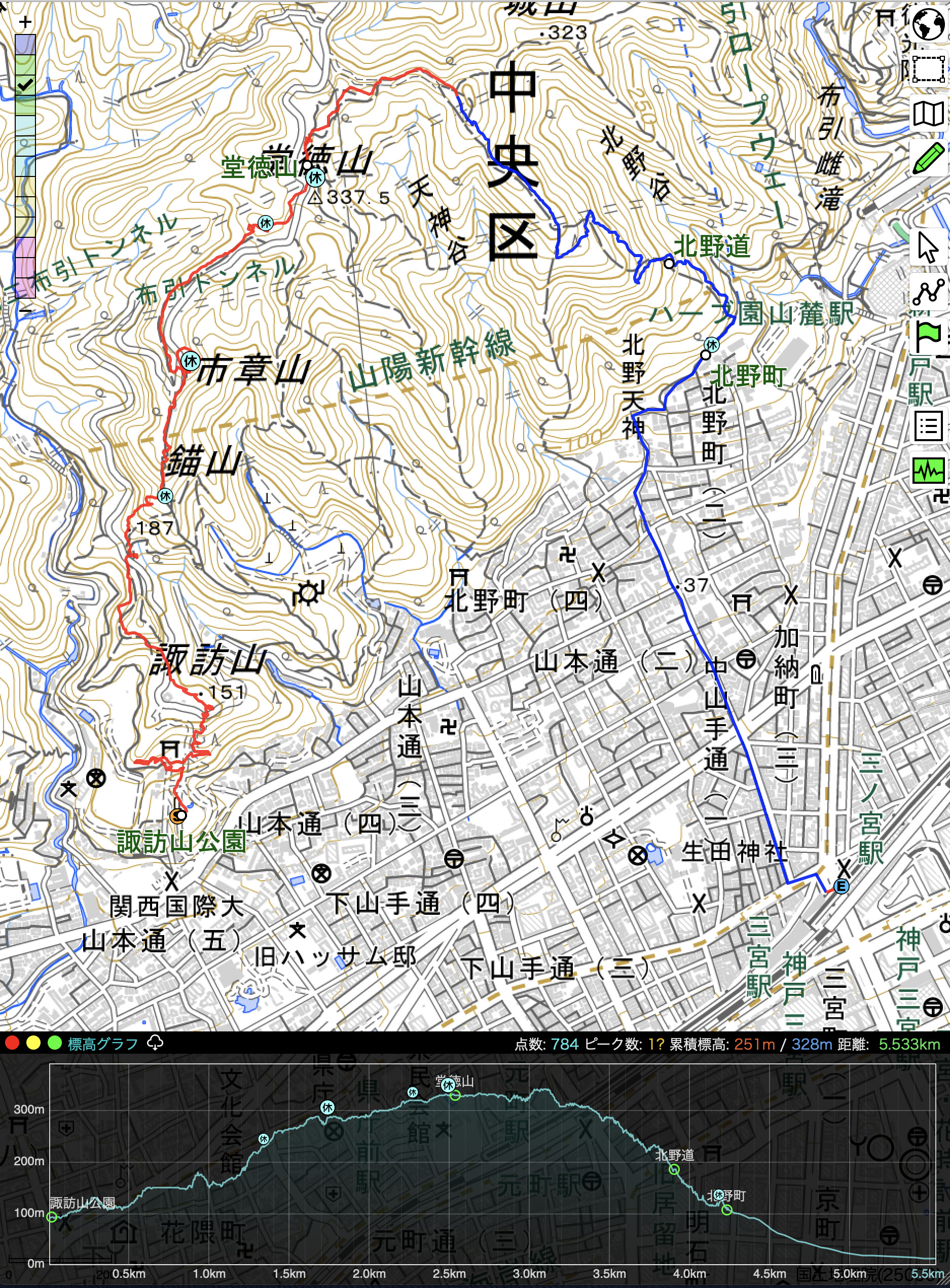
Task: Tap the 北野道 waypoint circle on map
Action: coord(669,264)
